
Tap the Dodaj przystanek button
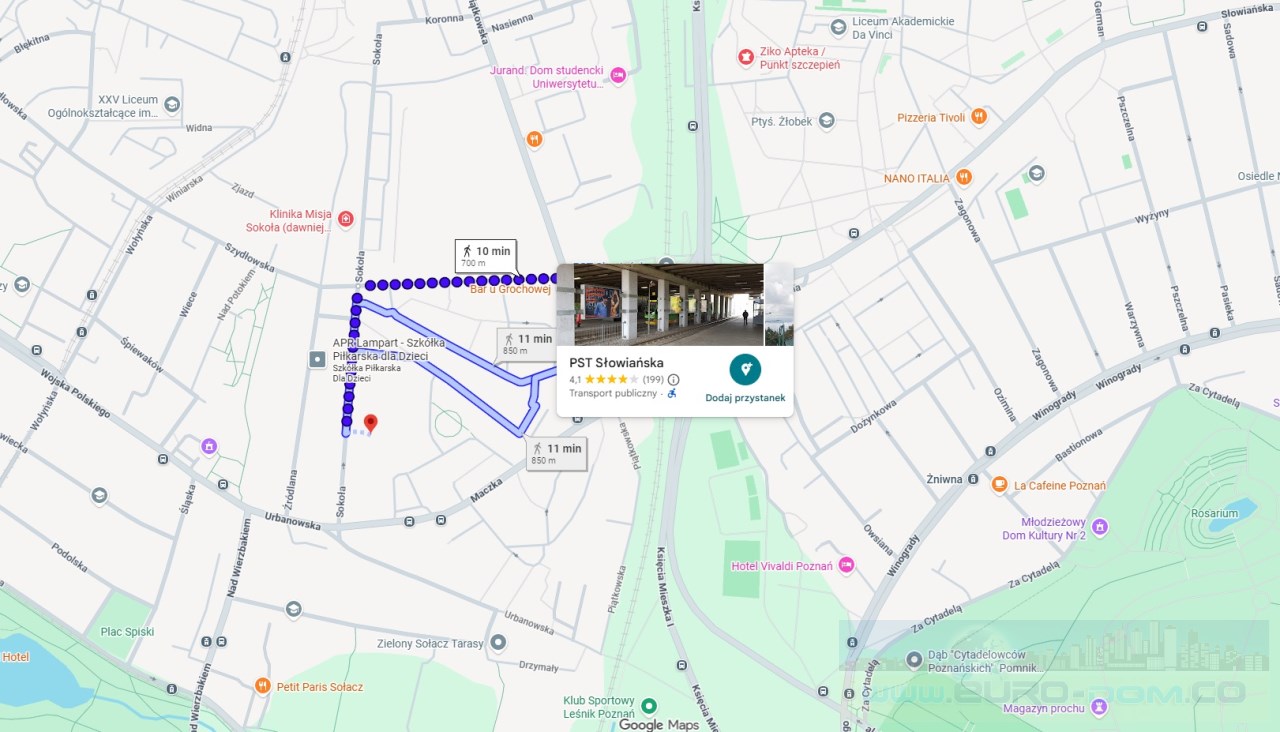745,378
